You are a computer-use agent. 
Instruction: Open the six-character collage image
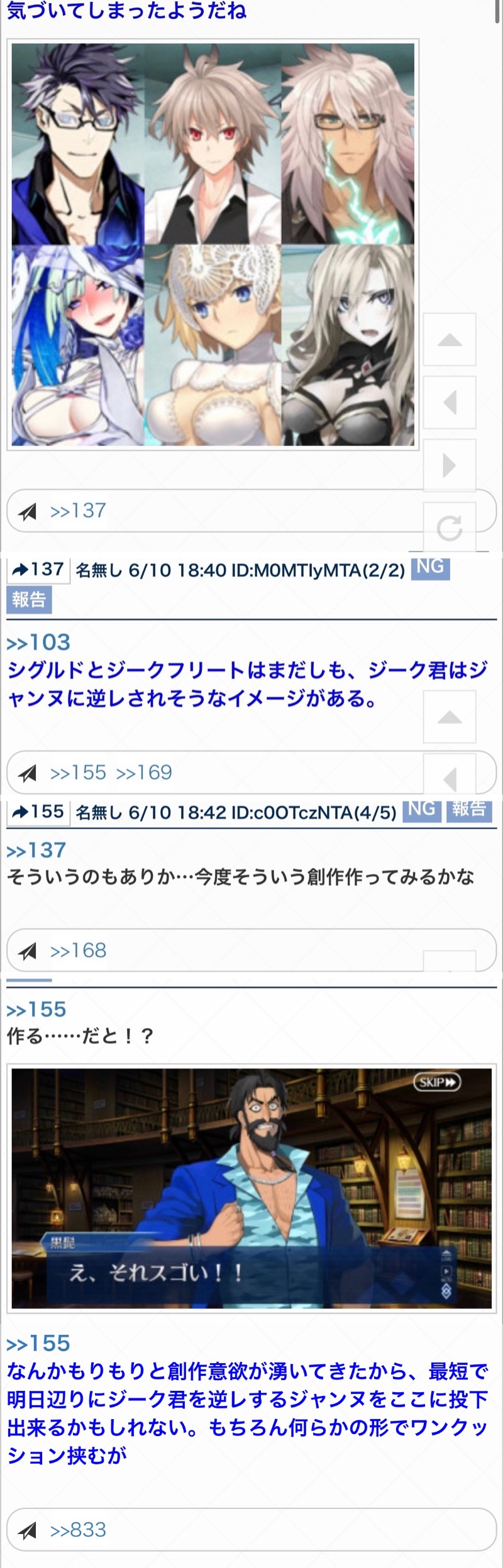213,244
